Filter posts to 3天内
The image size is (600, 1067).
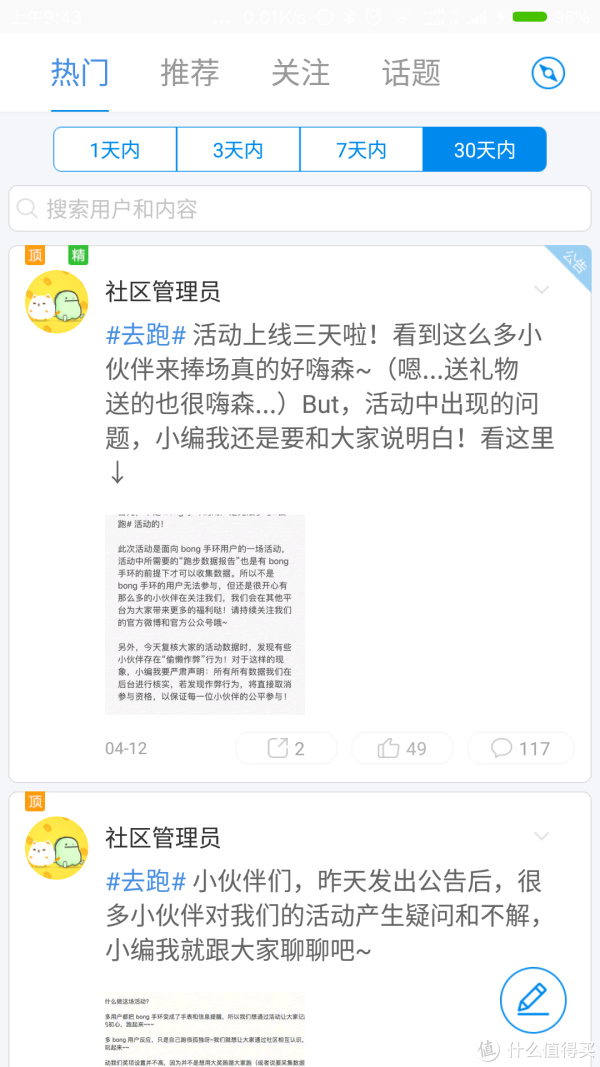click(x=238, y=150)
